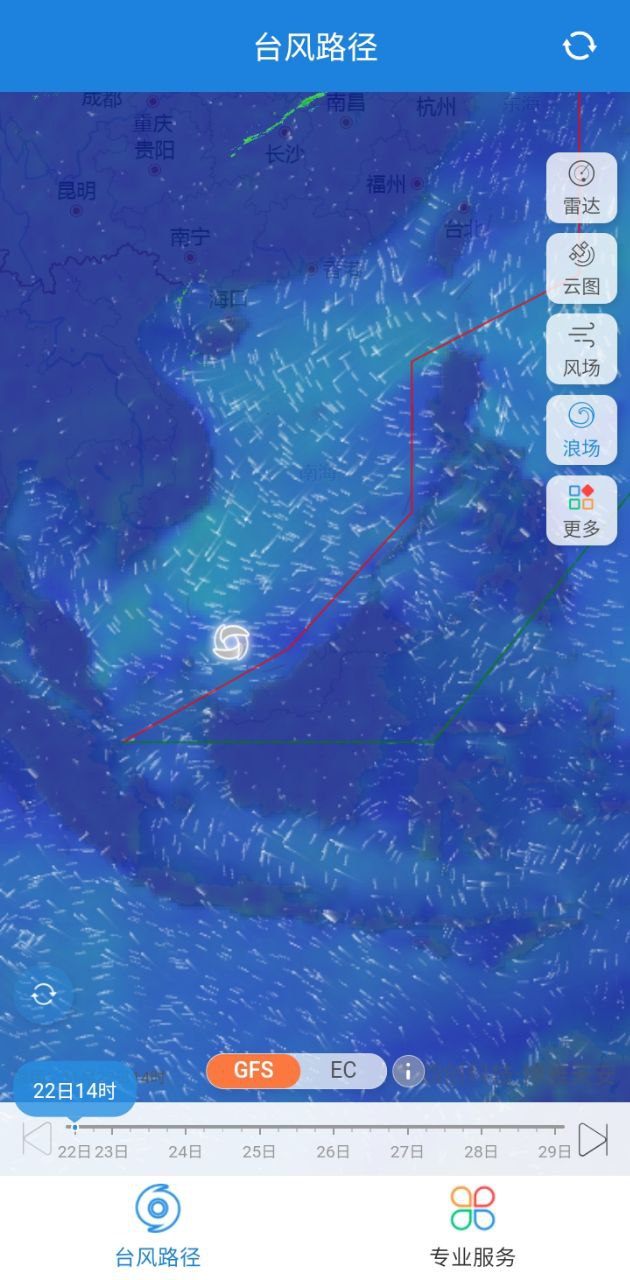
Task: Step the timeline backward
Action: 37,1138
